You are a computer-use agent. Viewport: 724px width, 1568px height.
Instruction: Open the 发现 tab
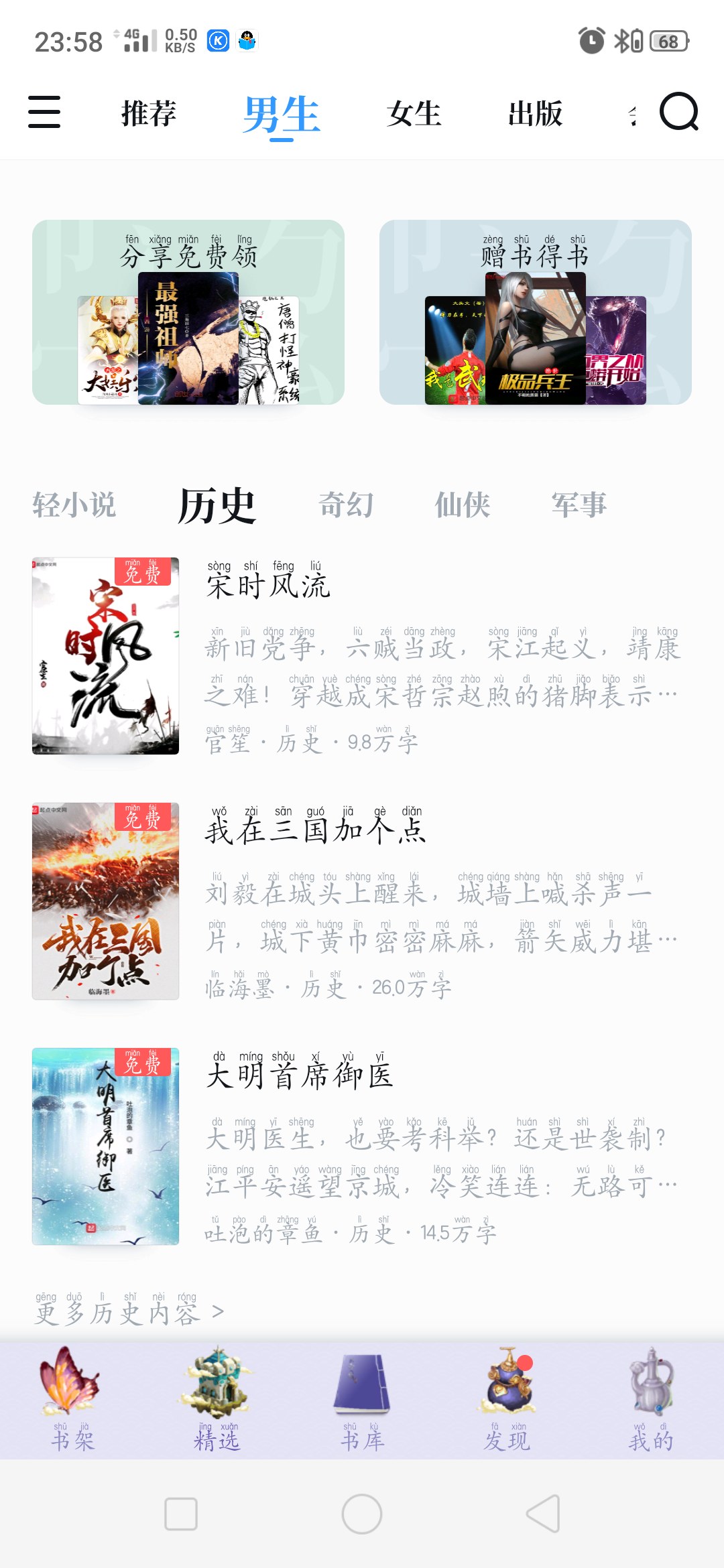(x=507, y=1400)
